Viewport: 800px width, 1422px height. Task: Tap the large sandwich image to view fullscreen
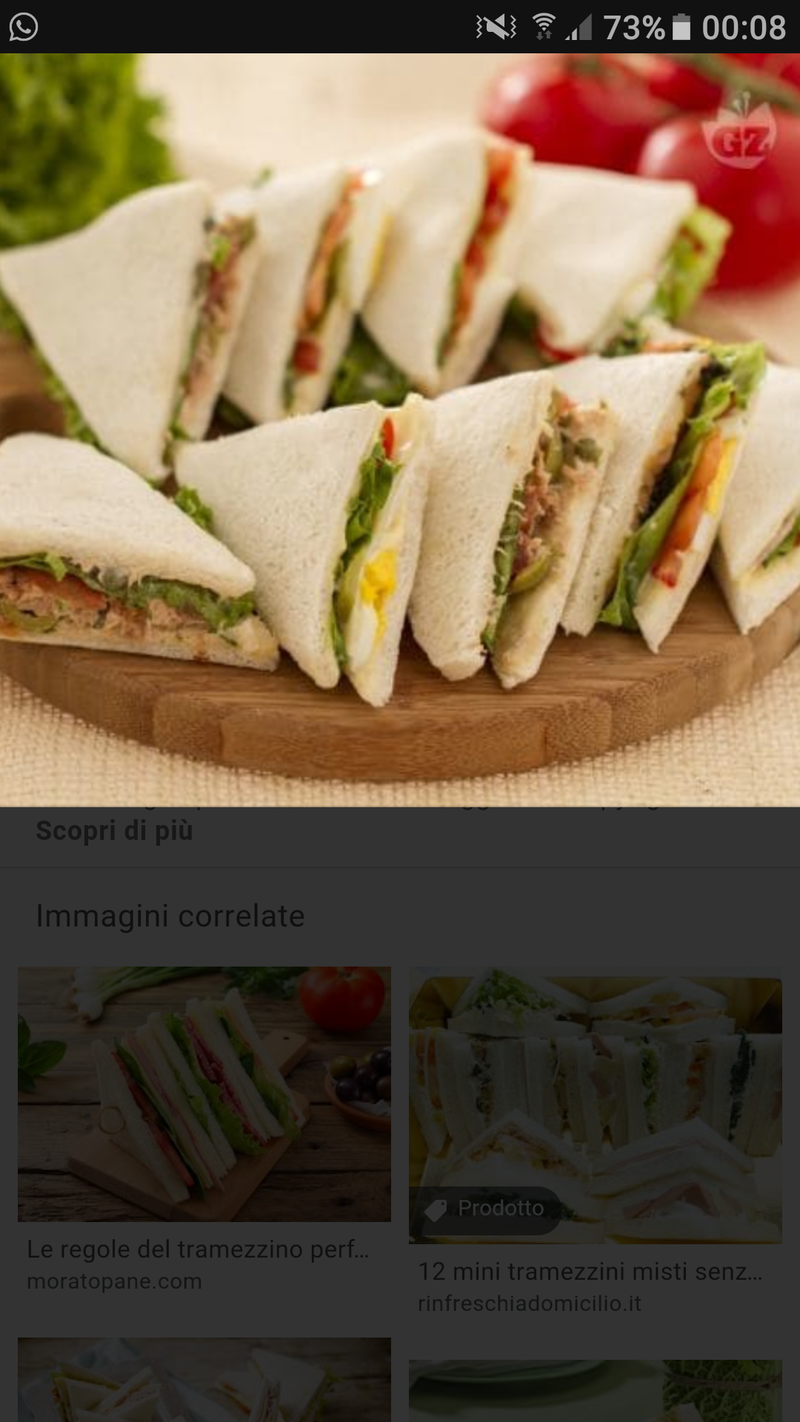coord(400,430)
